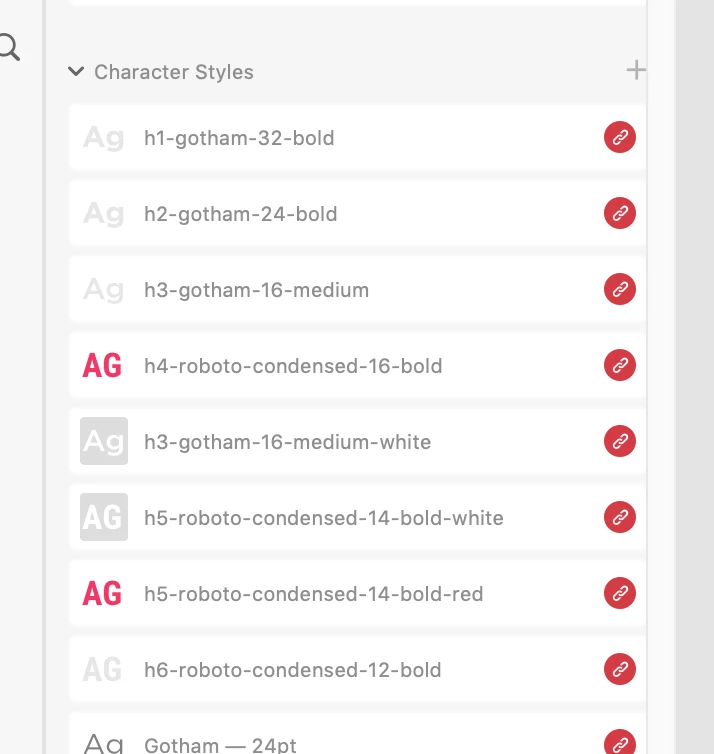
Task: Choose h5-roboto-condensed-14-bold-red style
Action: point(313,594)
